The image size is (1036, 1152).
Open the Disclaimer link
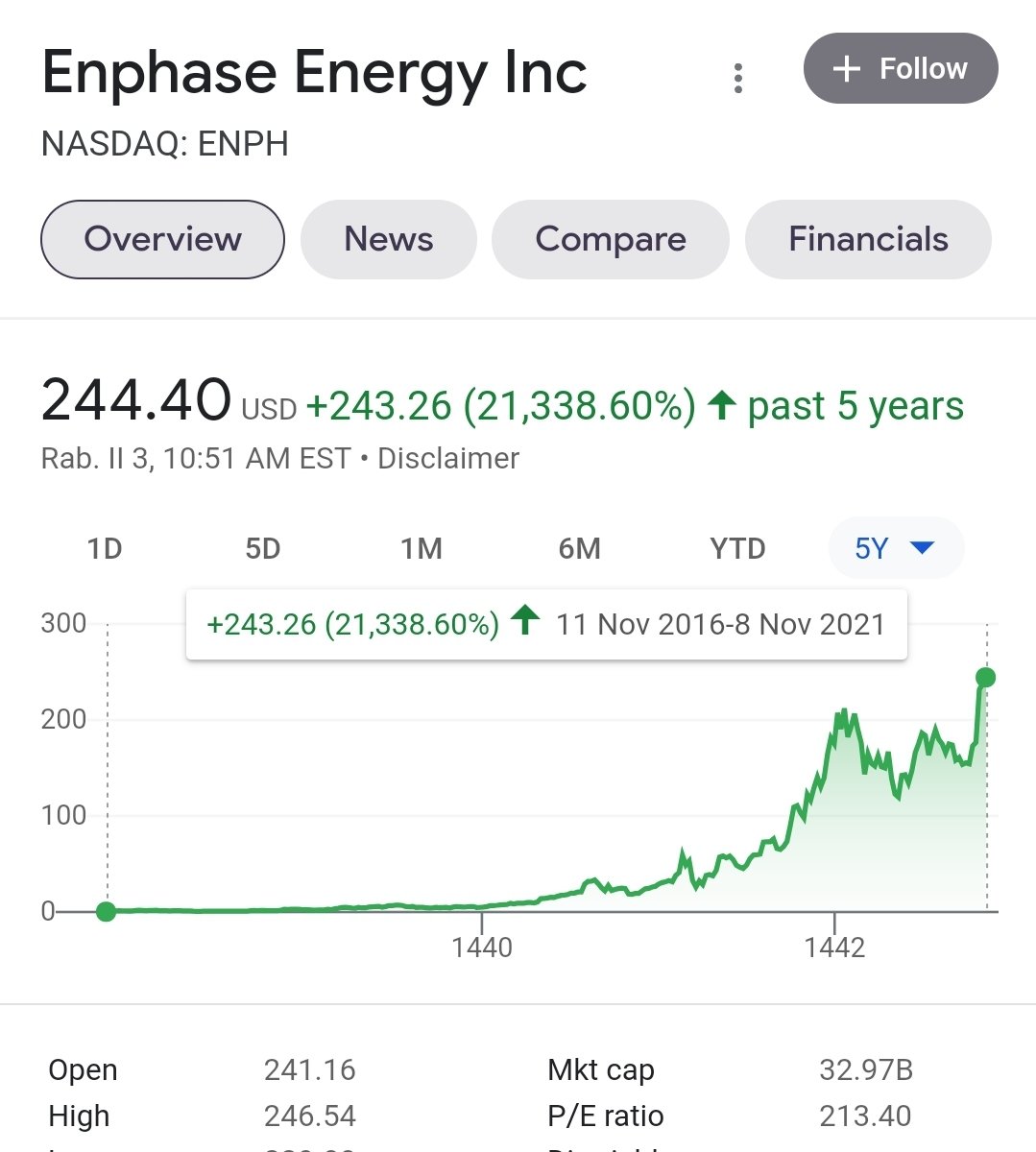447,459
